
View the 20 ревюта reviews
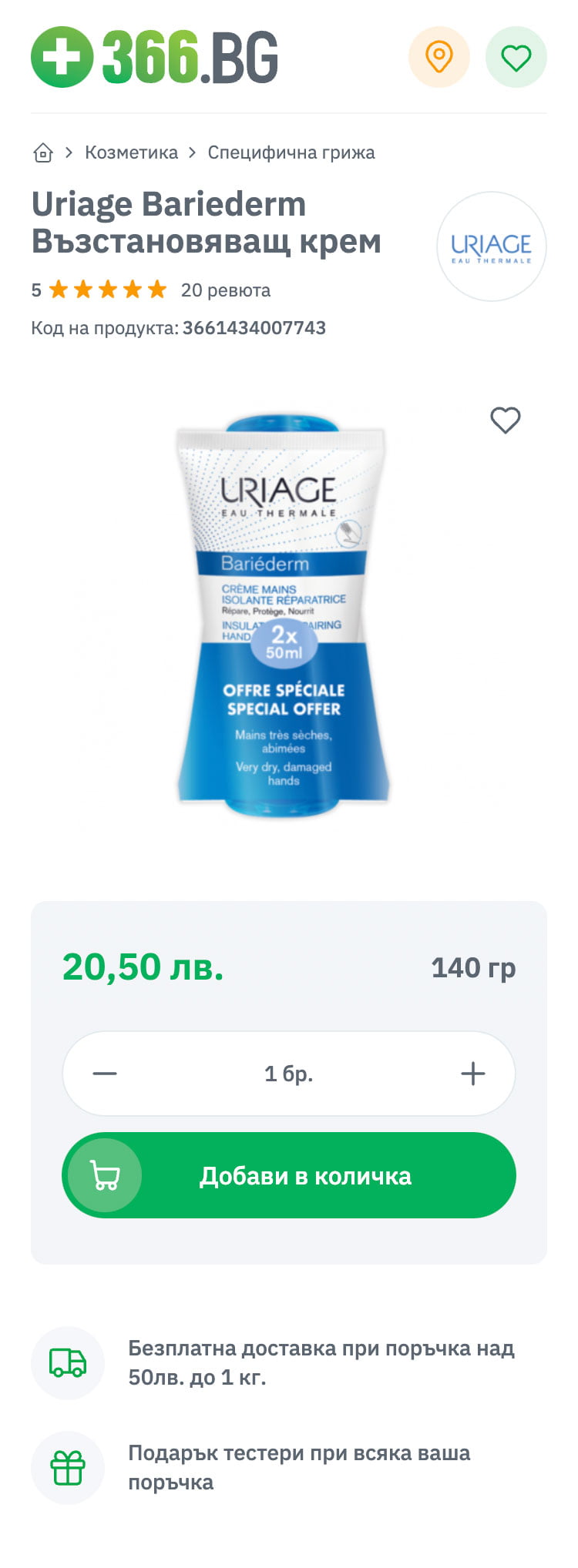225,290
